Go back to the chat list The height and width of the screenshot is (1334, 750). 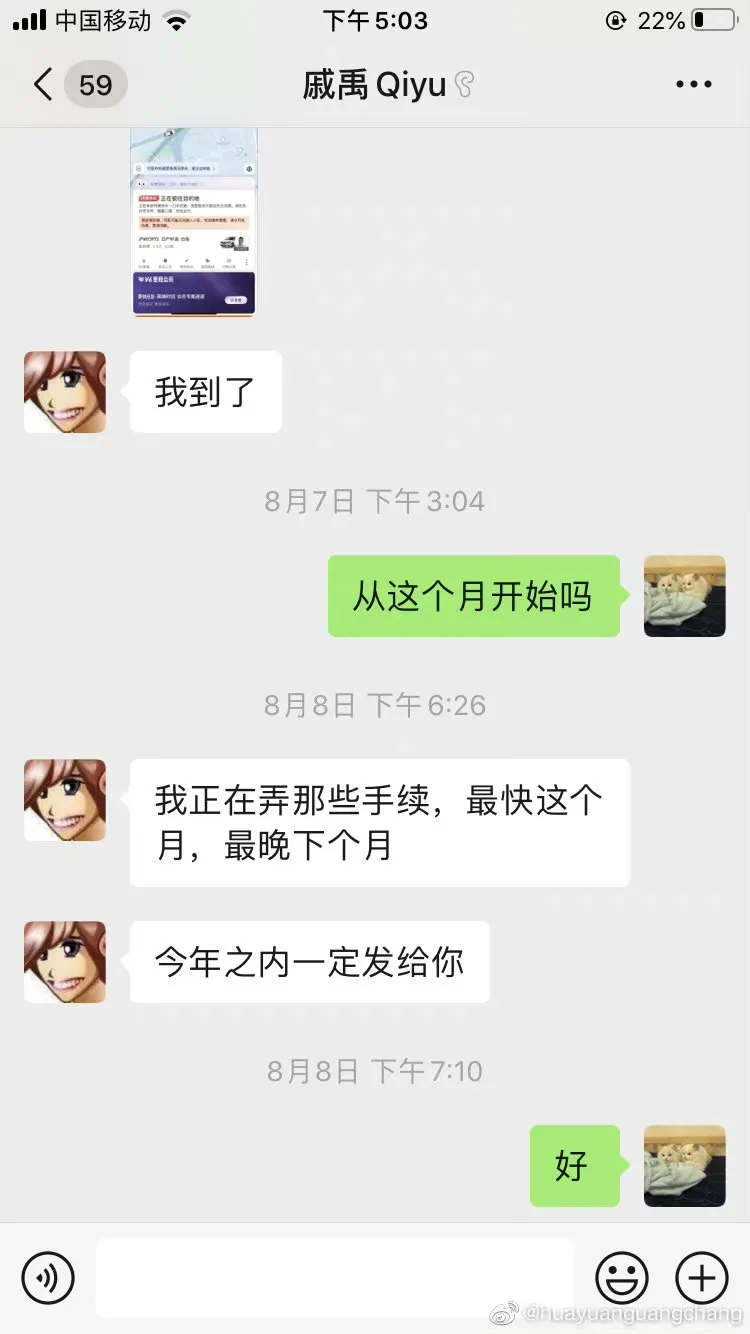click(x=42, y=85)
